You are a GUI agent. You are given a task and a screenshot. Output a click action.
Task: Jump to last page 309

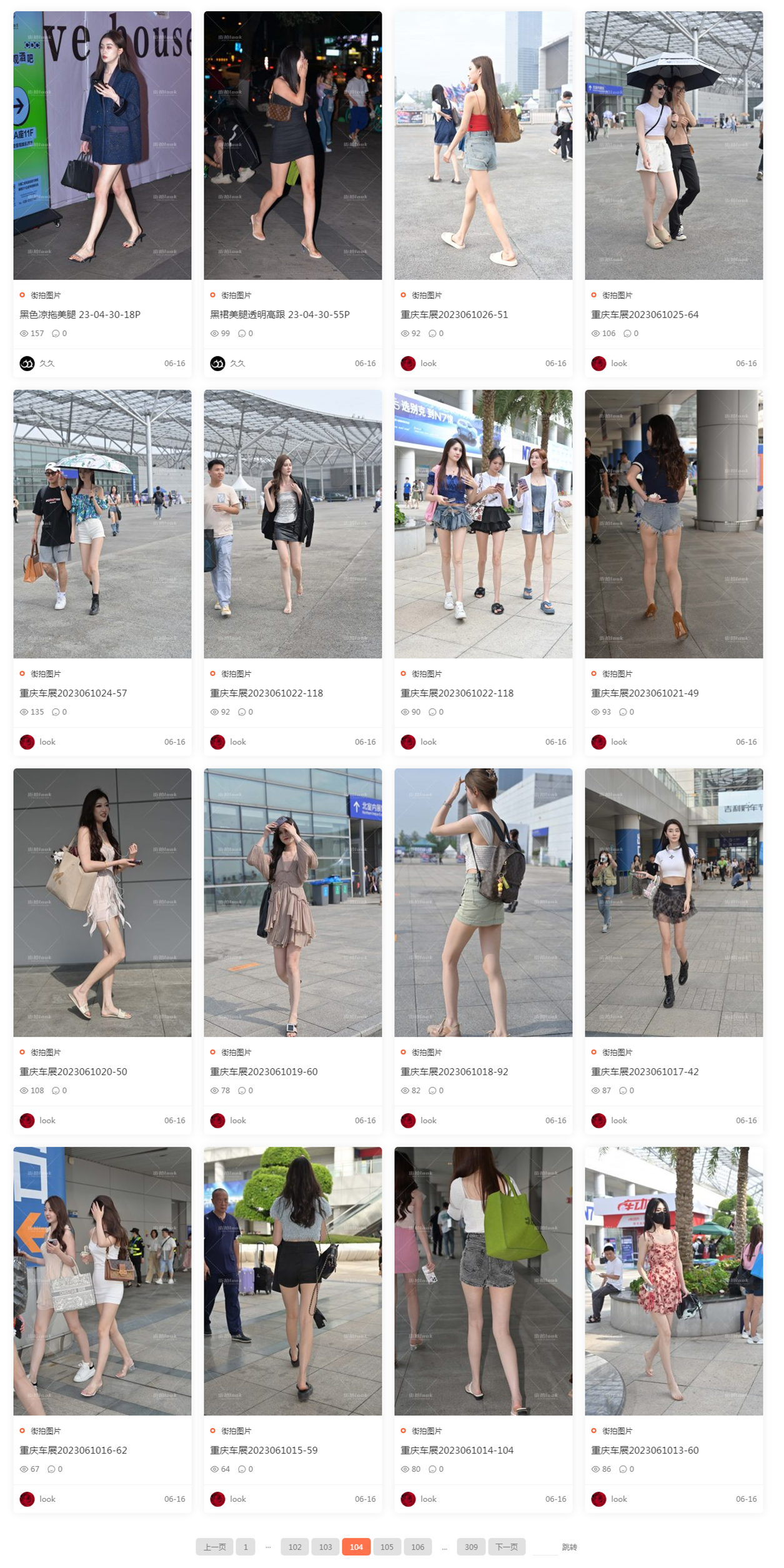point(471,1547)
